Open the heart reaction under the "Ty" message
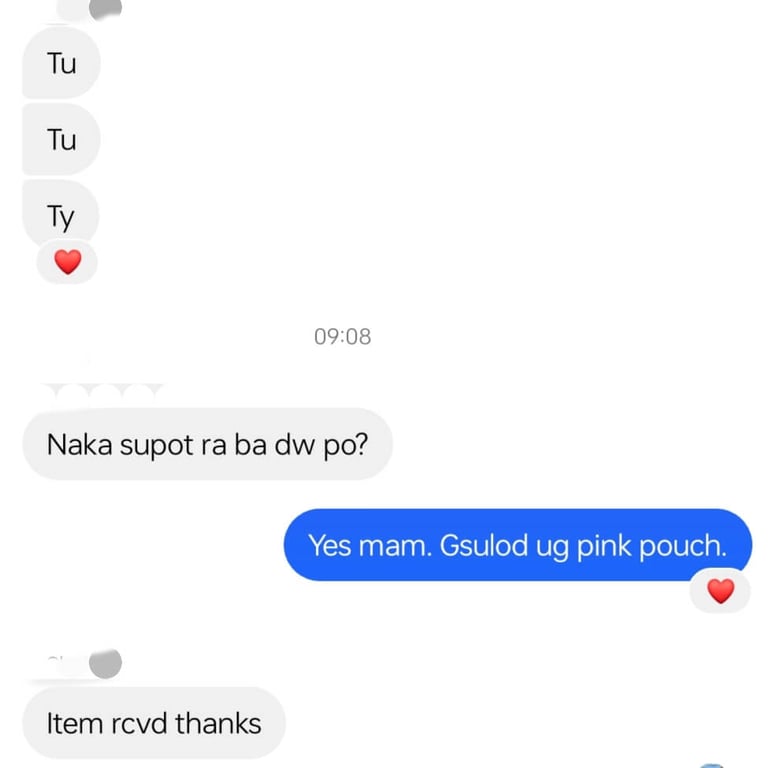Image resolution: width=768 pixels, height=768 pixels. 67,263
